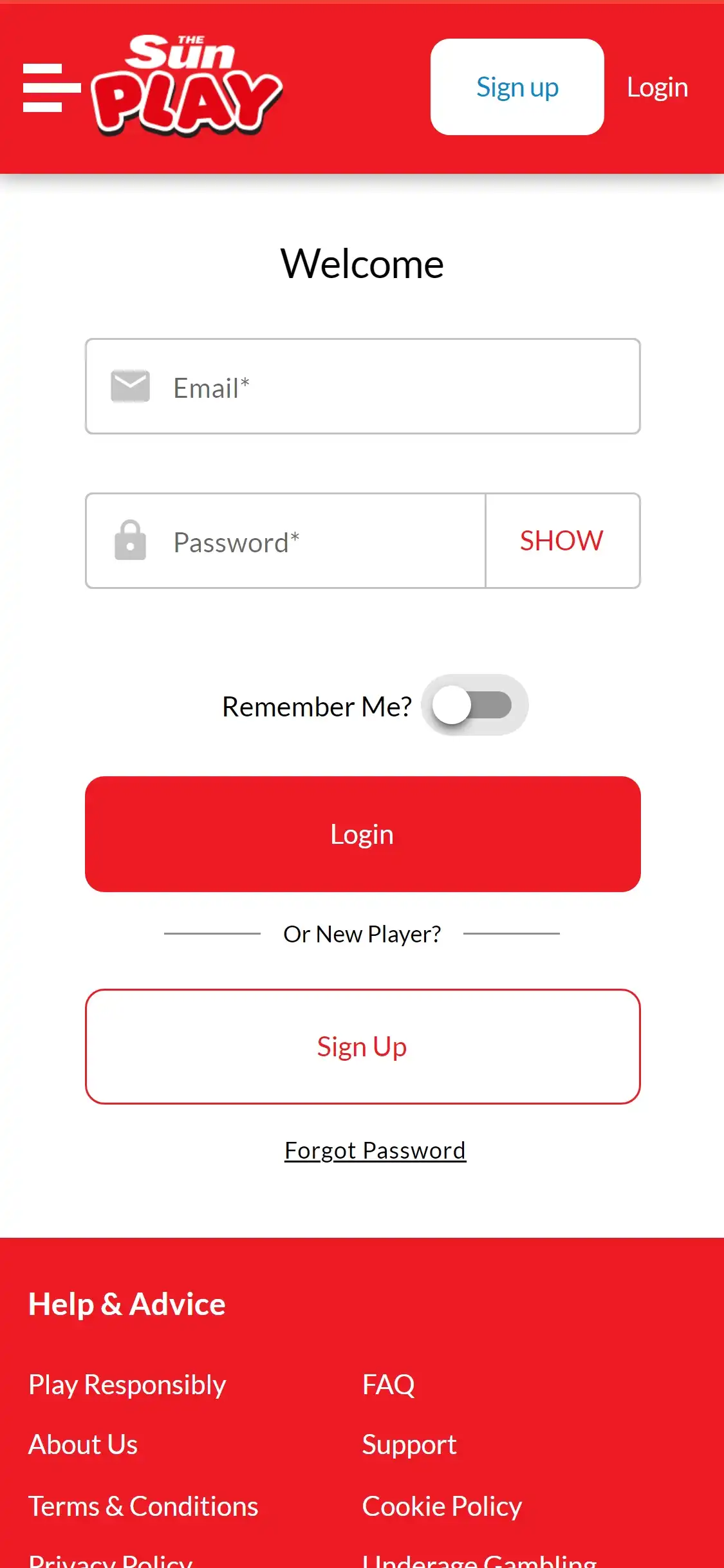724x1568 pixels.
Task: Open Play Responsibly in the footer
Action: pos(127,1385)
